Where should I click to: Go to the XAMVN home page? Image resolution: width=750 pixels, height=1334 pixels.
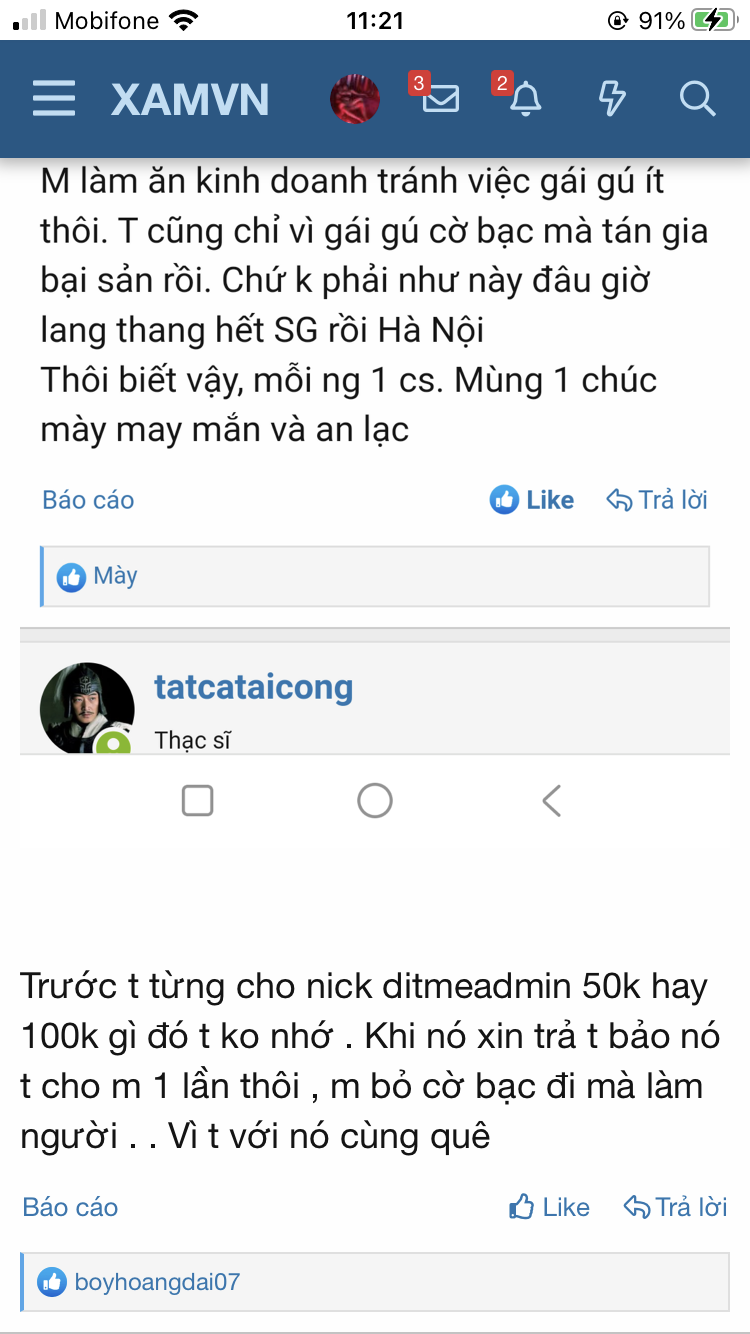[190, 99]
